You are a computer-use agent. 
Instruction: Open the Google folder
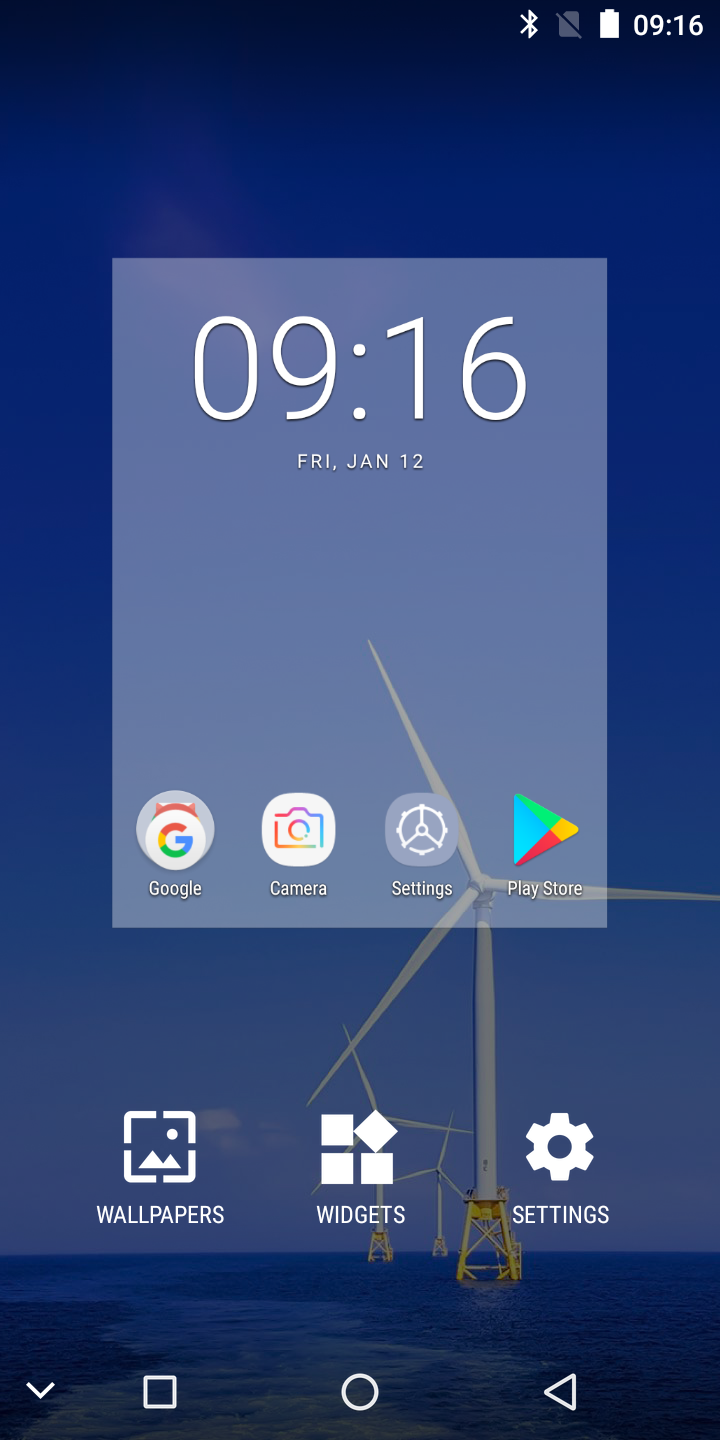175,843
